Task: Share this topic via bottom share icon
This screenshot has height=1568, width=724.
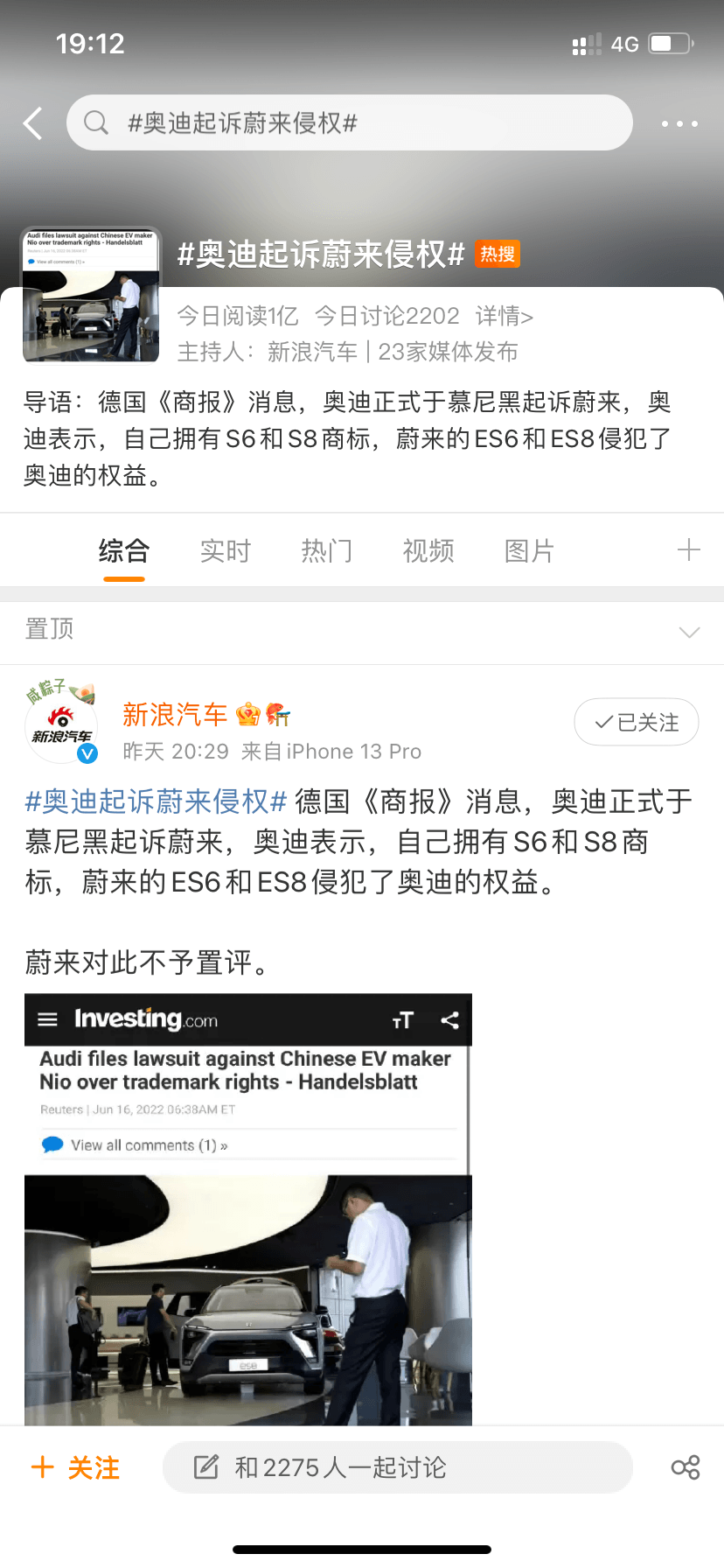Action: 686,1467
